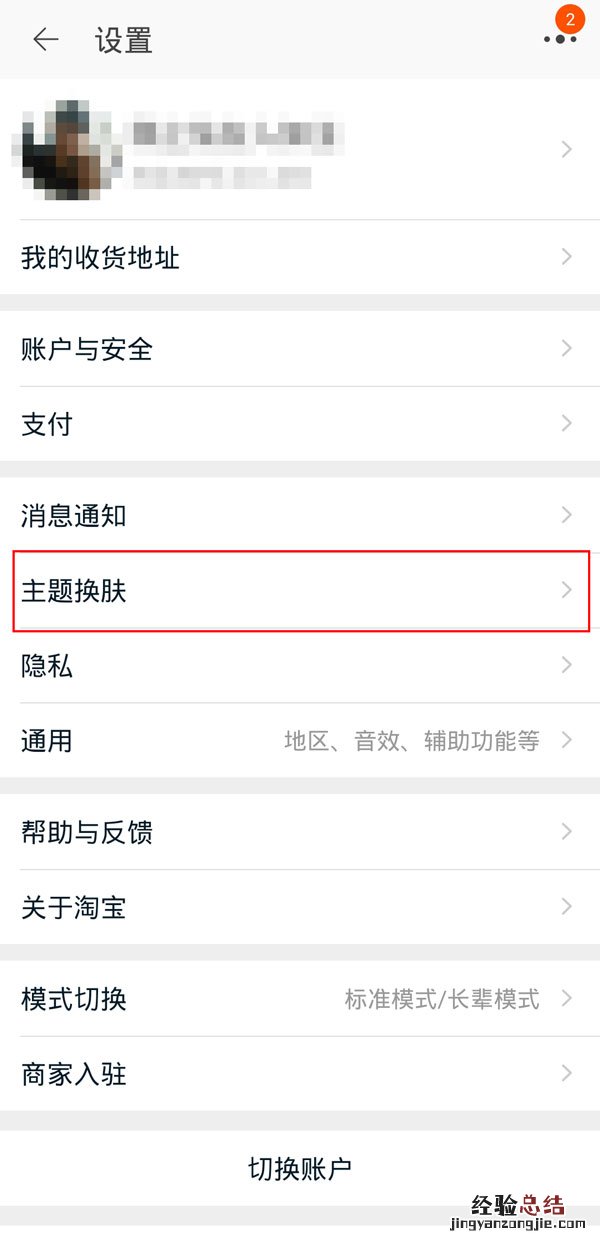This screenshot has width=600, height=1242.
Task: Select 主题换肤
Action: 300,591
